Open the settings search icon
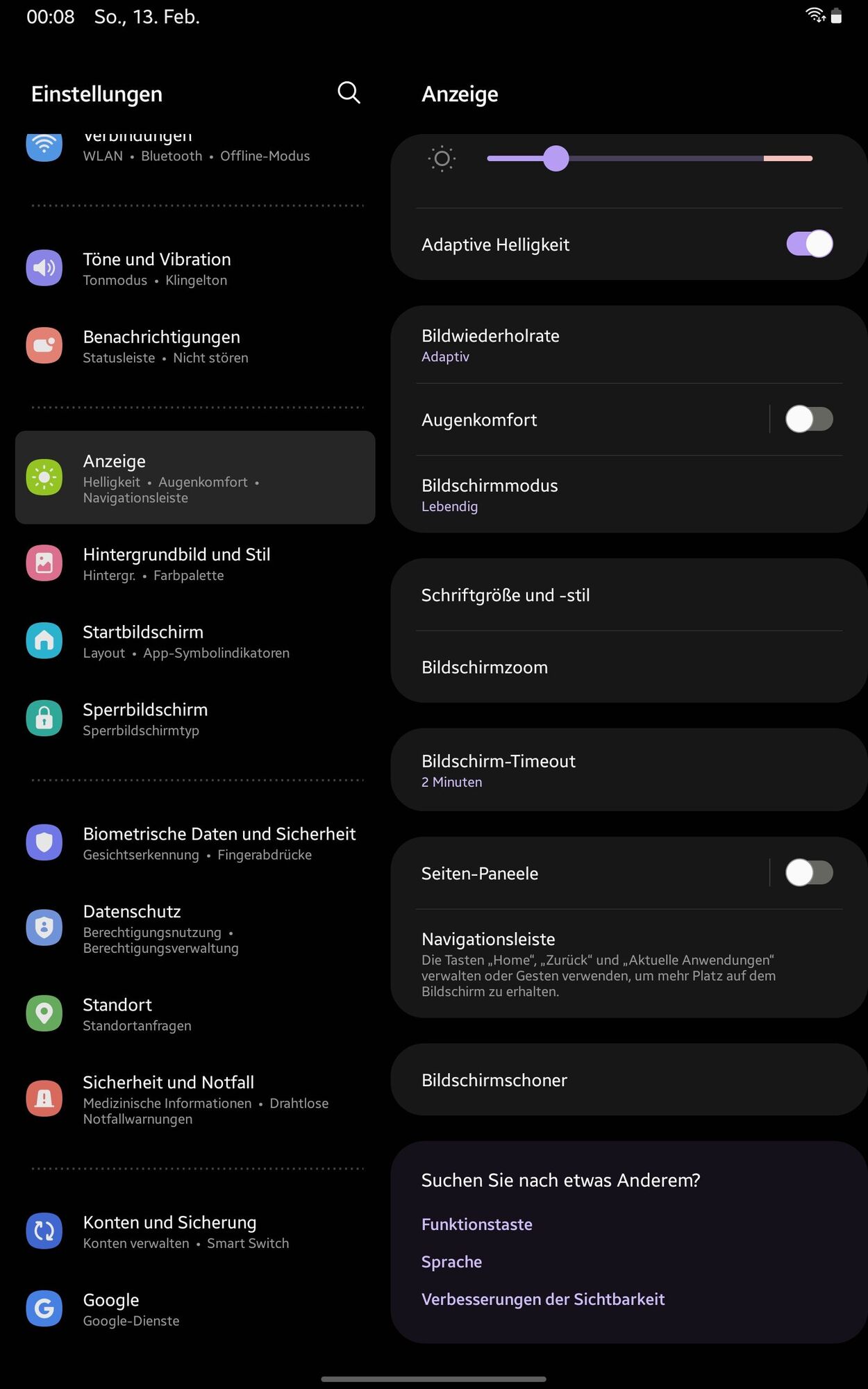This screenshot has width=868, height=1389. tap(349, 92)
